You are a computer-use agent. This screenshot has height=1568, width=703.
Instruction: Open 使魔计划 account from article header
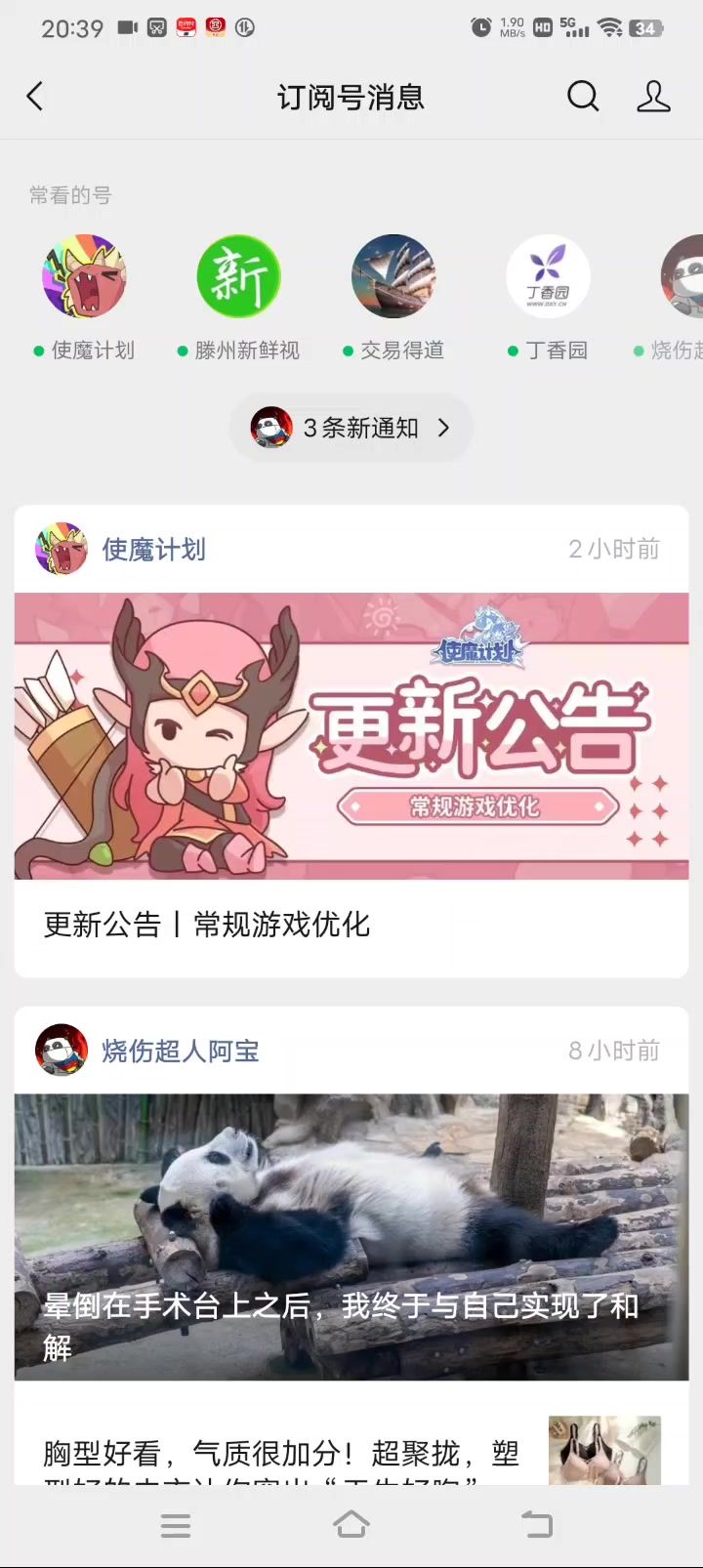152,550
